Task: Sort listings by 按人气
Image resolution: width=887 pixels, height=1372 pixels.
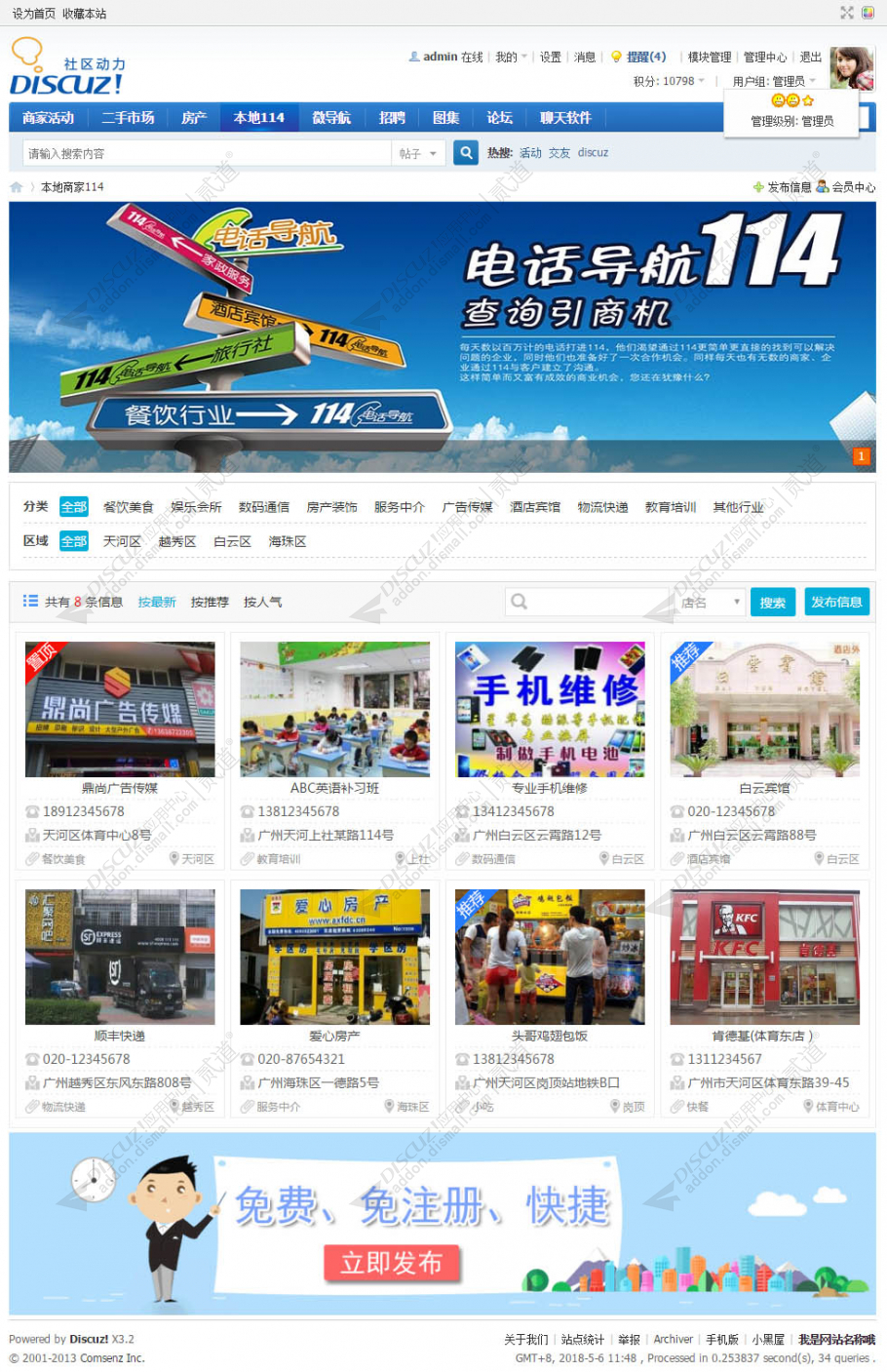Action: [262, 603]
